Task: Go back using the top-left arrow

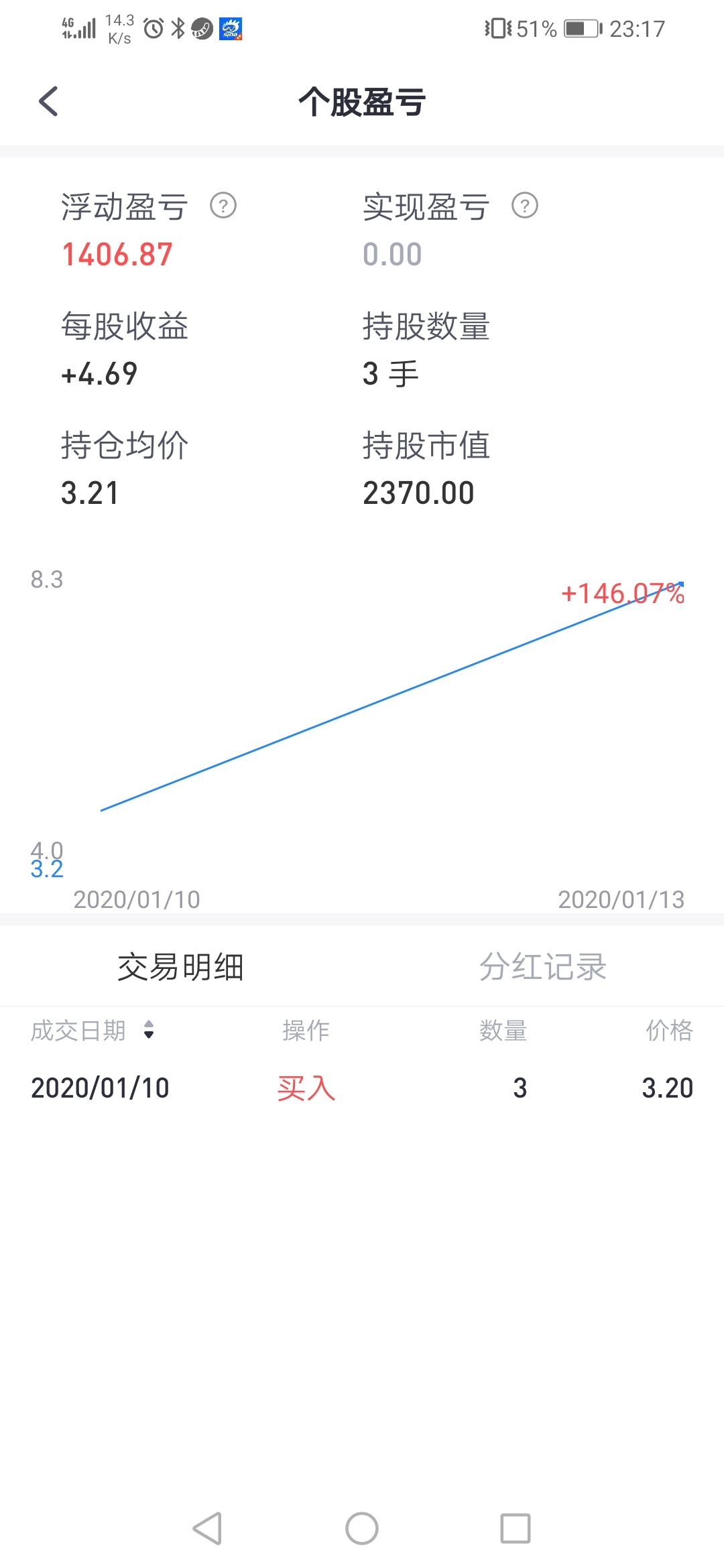Action: [x=48, y=102]
